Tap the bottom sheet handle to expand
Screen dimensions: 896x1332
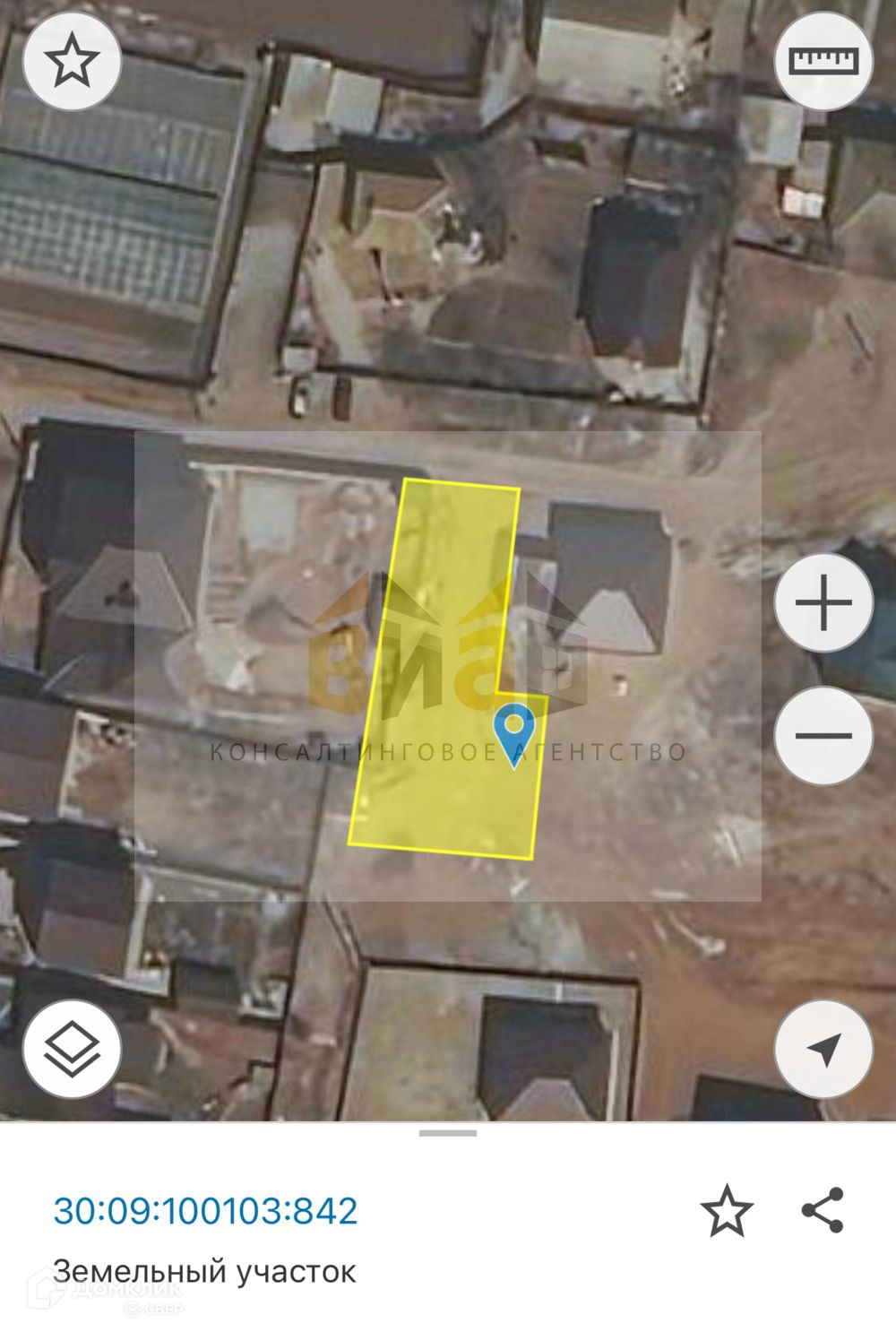pyautogui.click(x=448, y=1134)
